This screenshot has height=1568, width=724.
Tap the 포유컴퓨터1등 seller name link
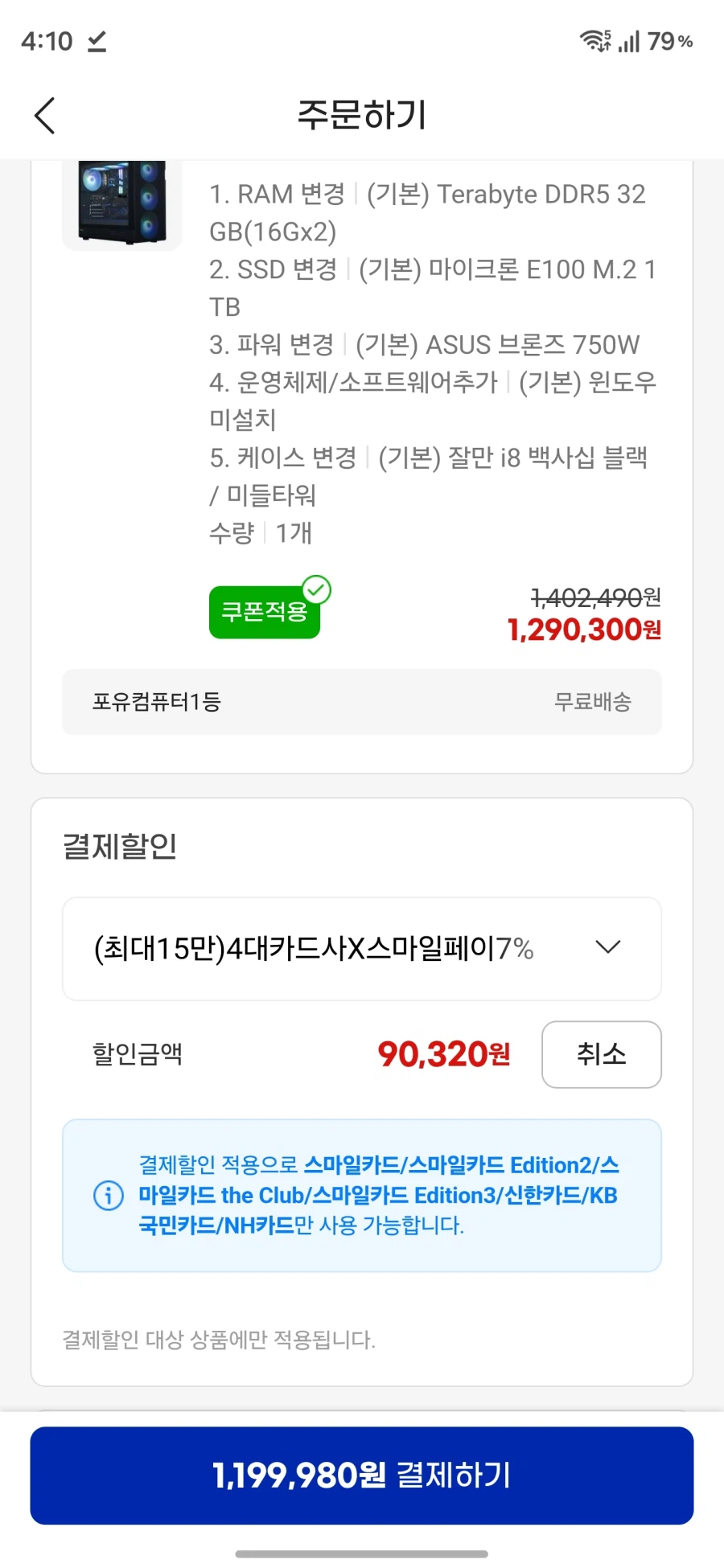158,702
